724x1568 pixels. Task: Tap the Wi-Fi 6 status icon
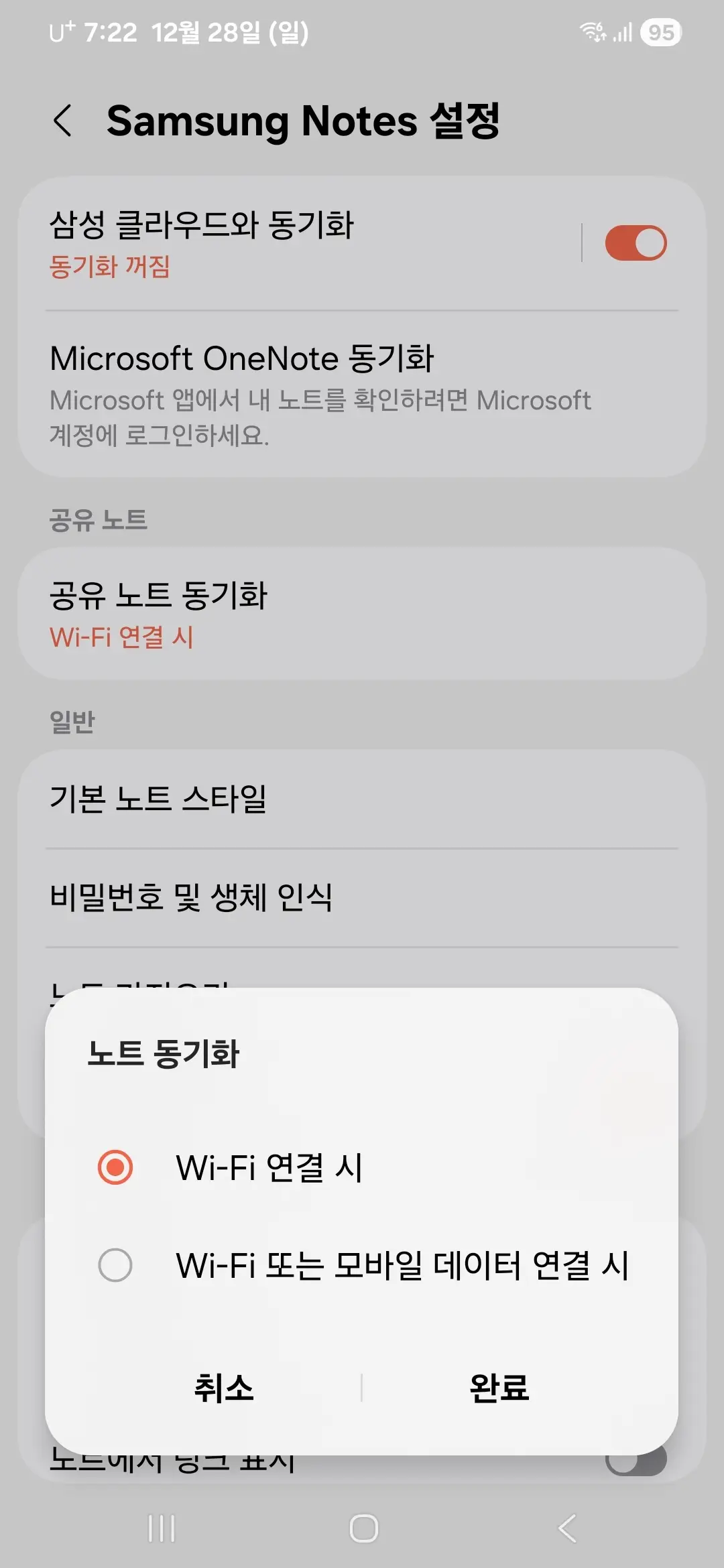593,31
